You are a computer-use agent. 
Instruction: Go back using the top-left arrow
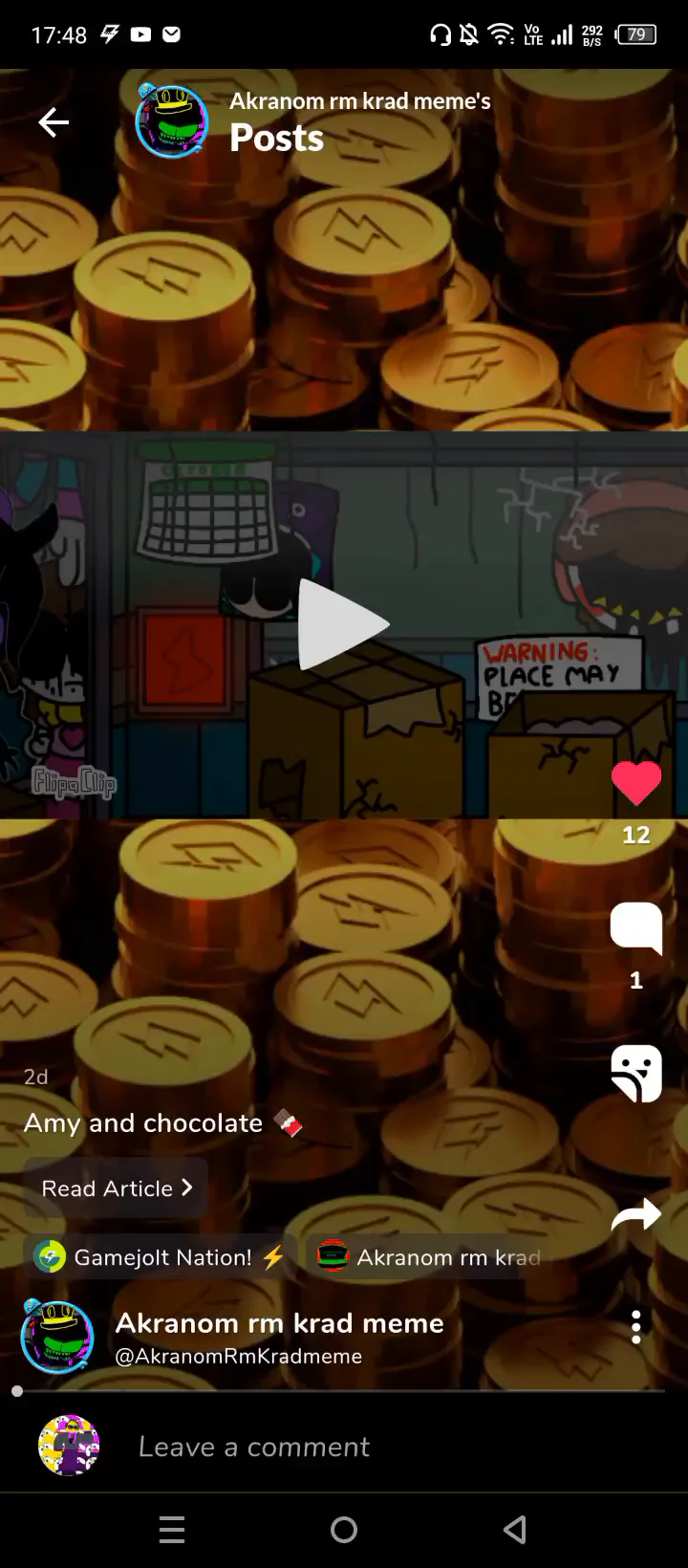click(x=54, y=122)
